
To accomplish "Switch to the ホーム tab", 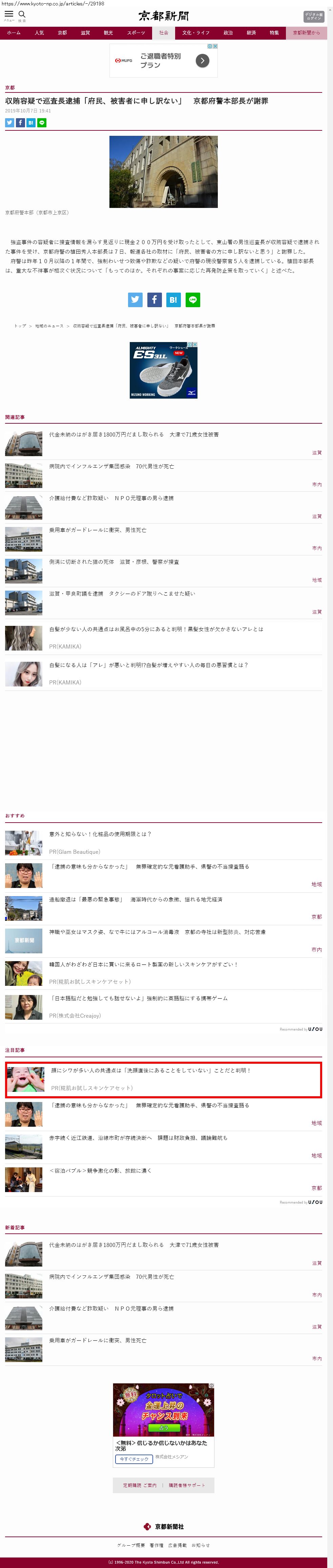I will [x=14, y=33].
